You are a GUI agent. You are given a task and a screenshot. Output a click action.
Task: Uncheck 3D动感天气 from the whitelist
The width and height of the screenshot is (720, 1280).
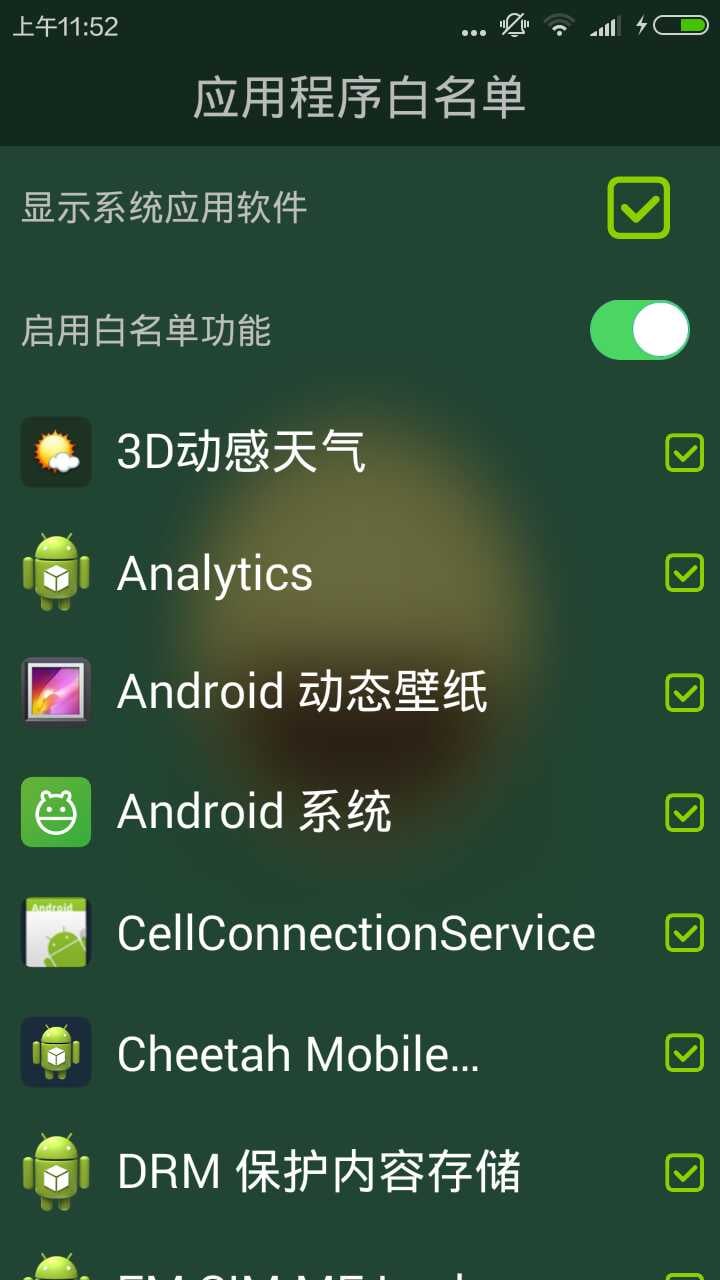685,453
